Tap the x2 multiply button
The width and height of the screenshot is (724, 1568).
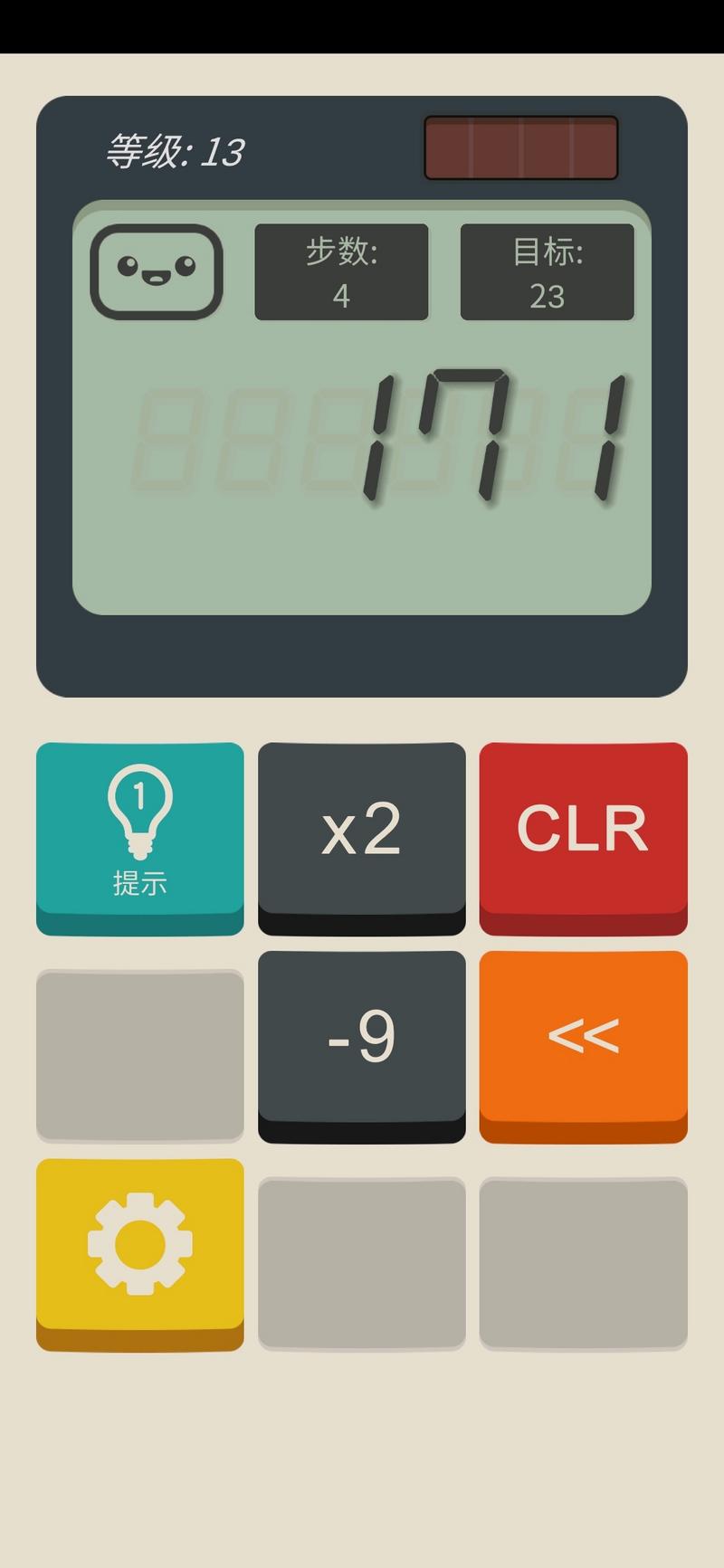tap(361, 831)
